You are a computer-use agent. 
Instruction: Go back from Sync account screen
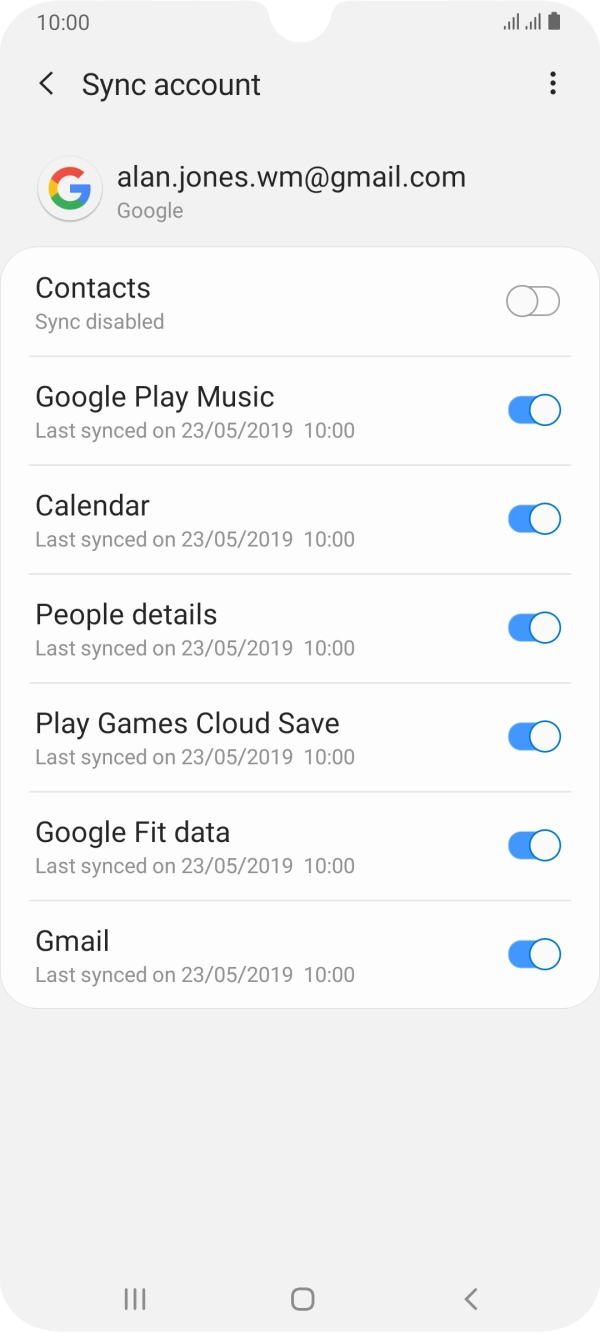tap(46, 84)
